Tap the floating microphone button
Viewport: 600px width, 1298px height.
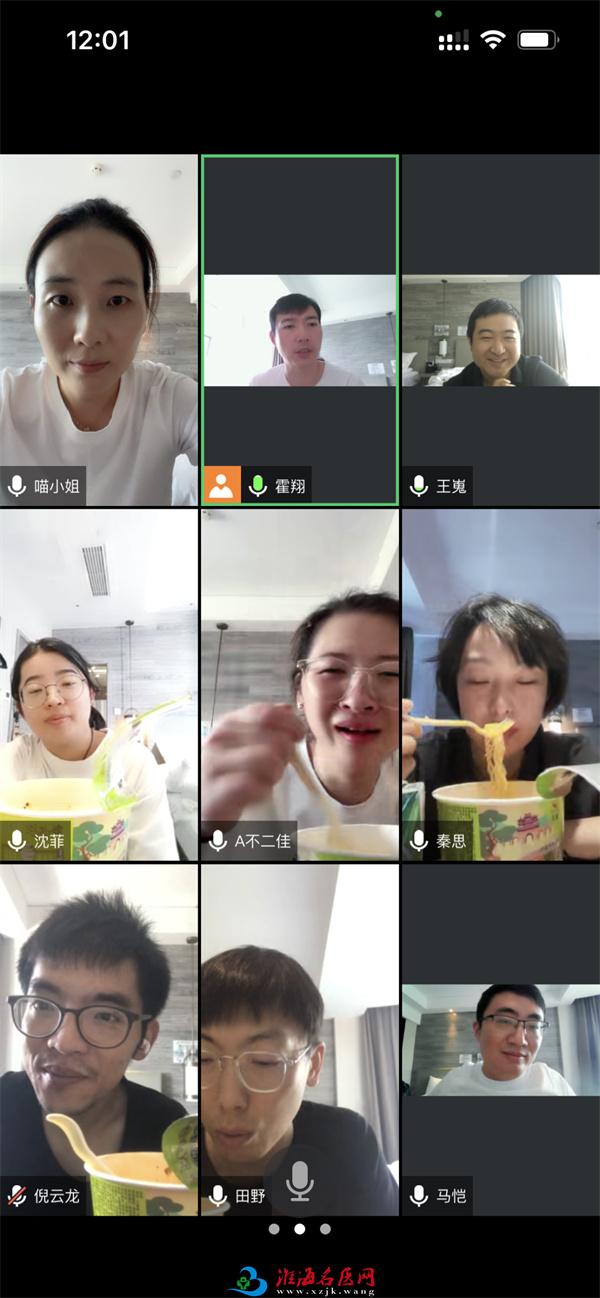300,1182
